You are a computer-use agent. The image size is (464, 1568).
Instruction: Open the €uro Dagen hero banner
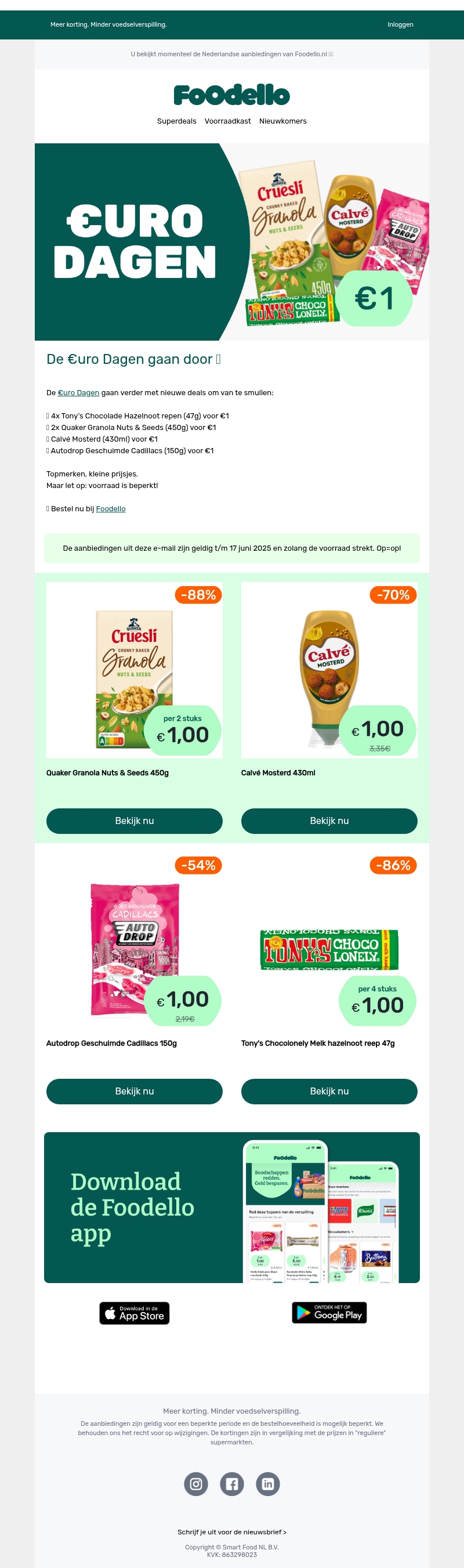click(x=231, y=241)
